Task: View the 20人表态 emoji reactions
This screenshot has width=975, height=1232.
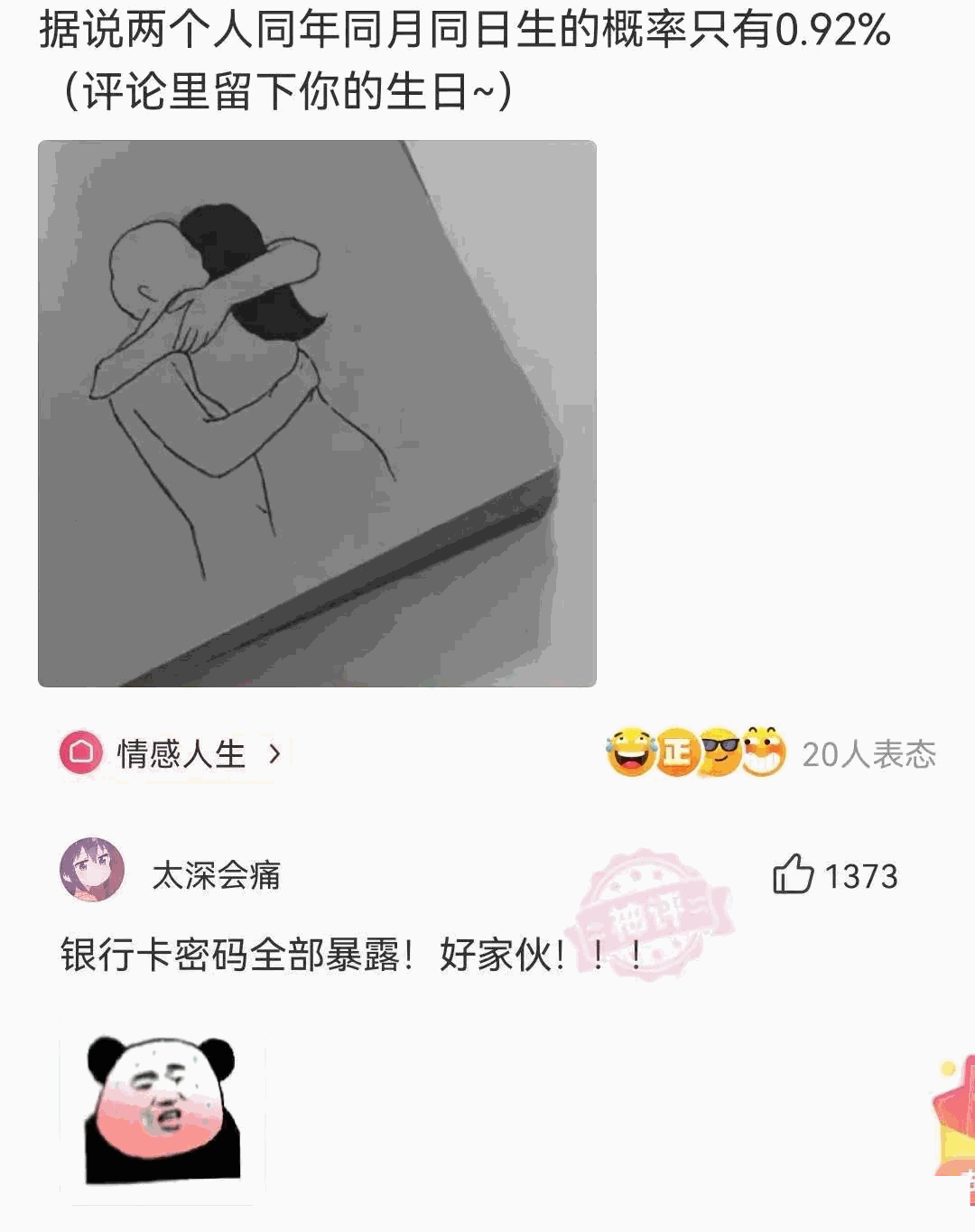Action: click(x=772, y=753)
